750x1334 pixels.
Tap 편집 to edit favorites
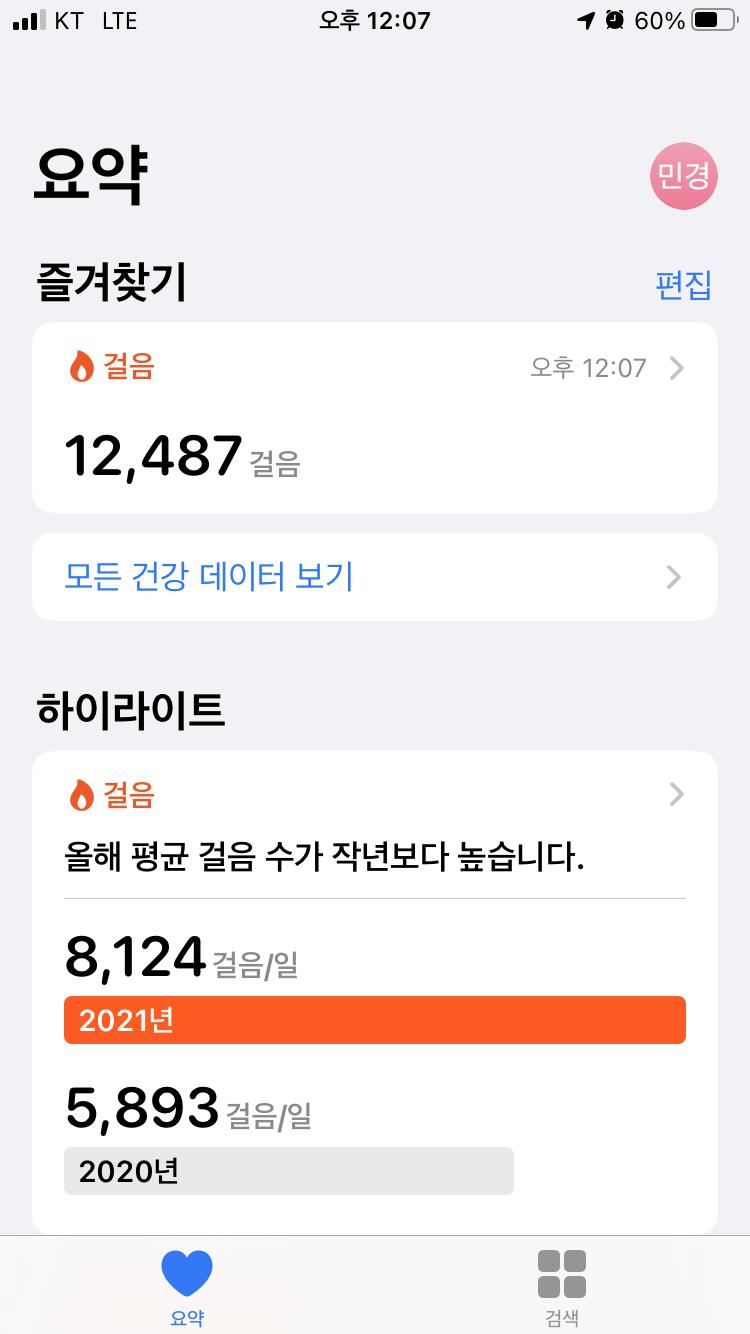[x=683, y=285]
